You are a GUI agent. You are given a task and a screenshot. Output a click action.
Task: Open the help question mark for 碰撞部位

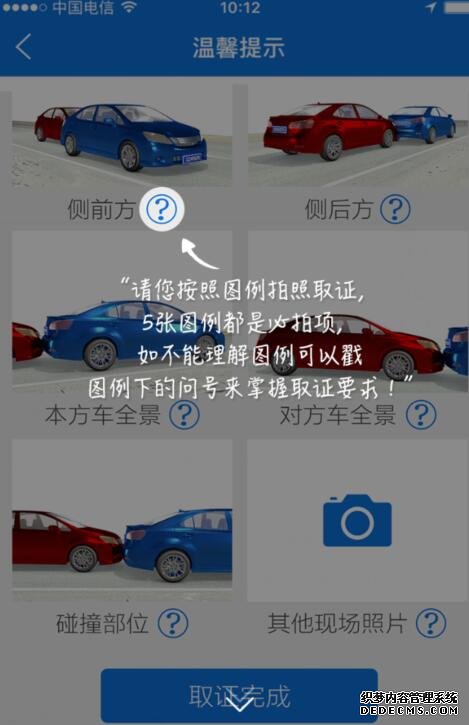tap(173, 623)
